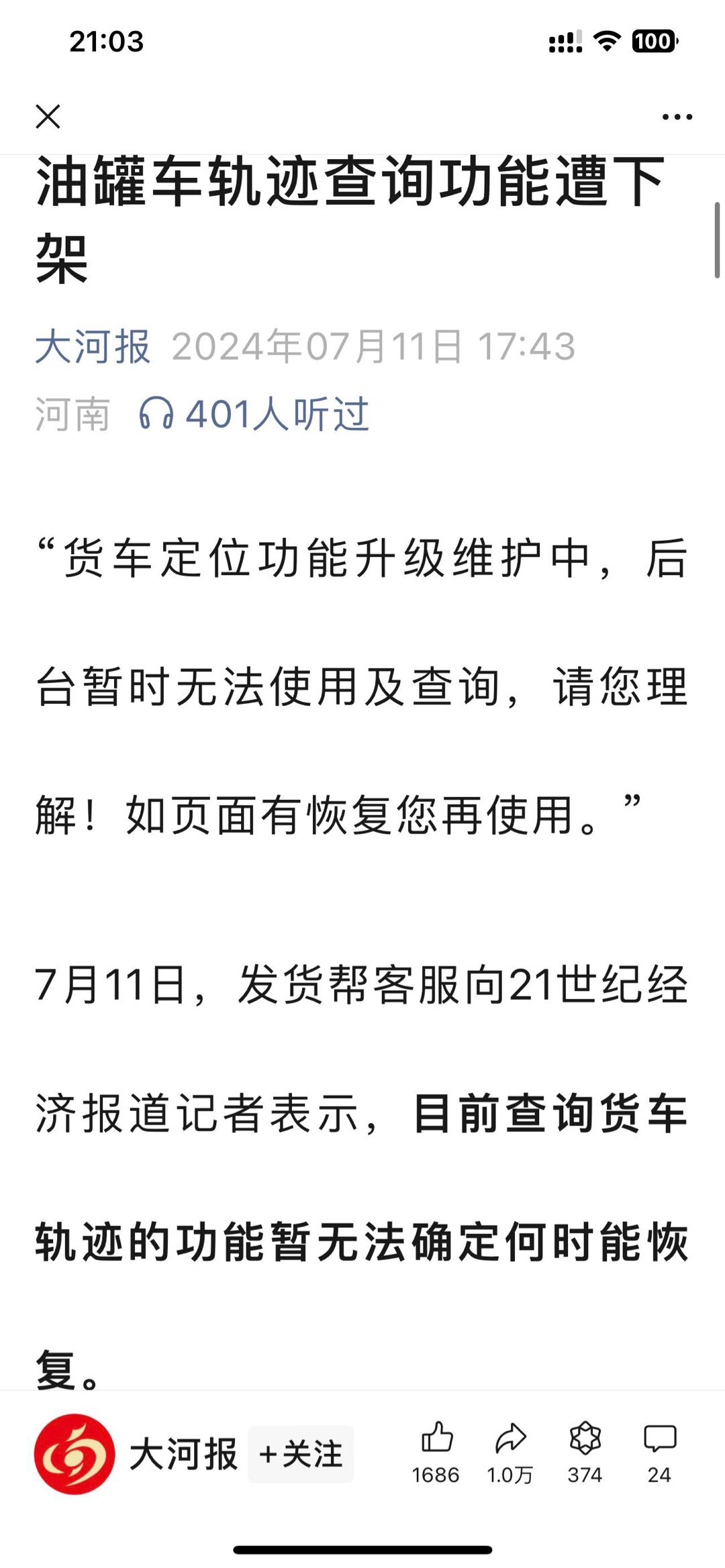
Task: Open the three-dot more options menu
Action: [x=677, y=117]
